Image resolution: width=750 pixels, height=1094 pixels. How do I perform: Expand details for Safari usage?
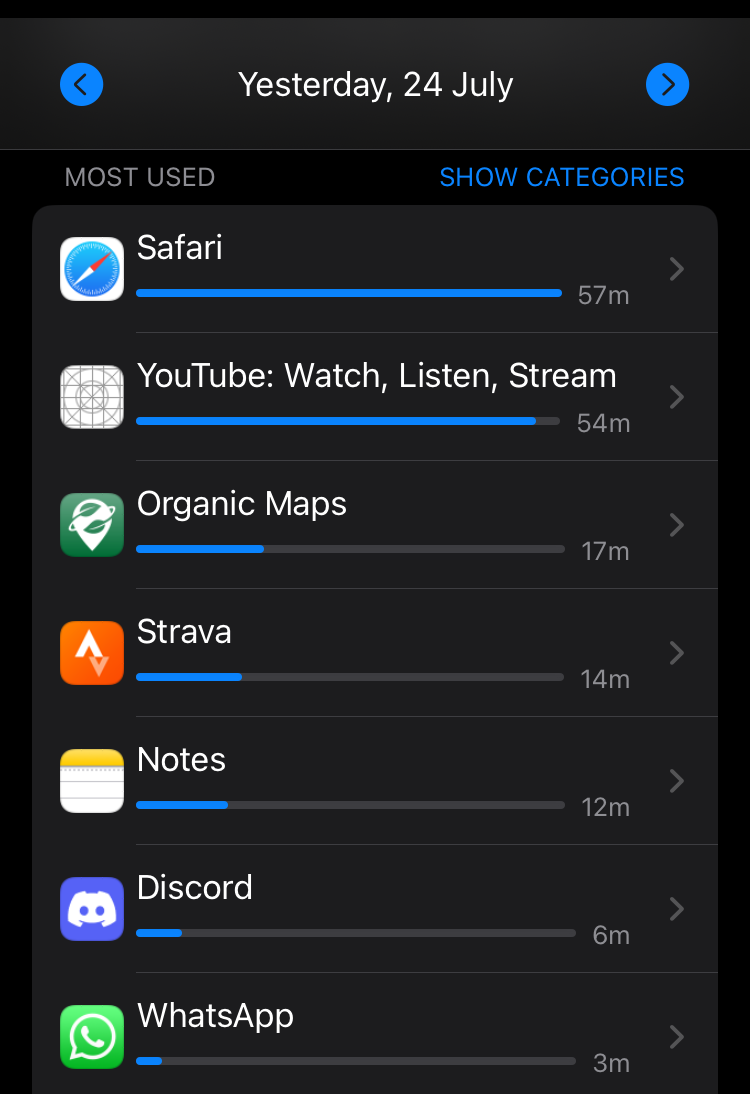[x=676, y=268]
